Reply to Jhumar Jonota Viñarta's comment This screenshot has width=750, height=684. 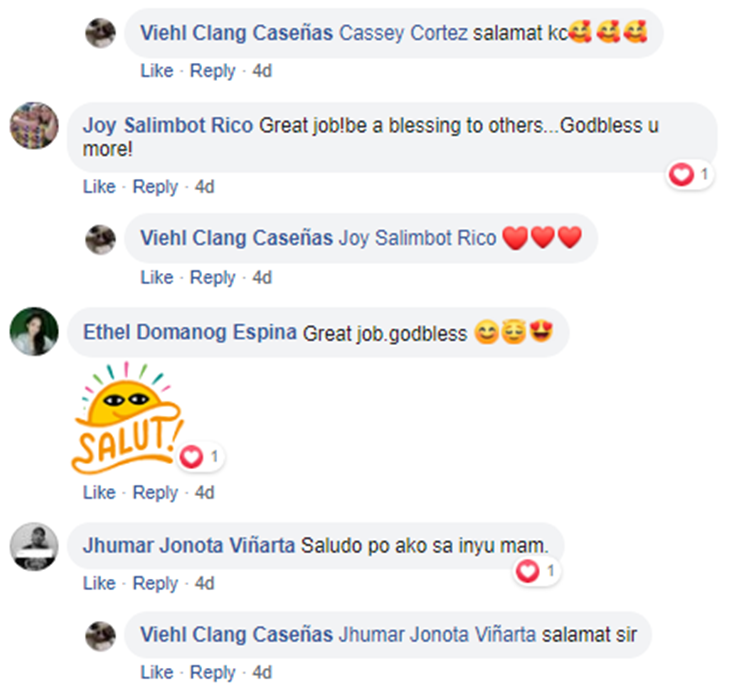pyautogui.click(x=155, y=584)
